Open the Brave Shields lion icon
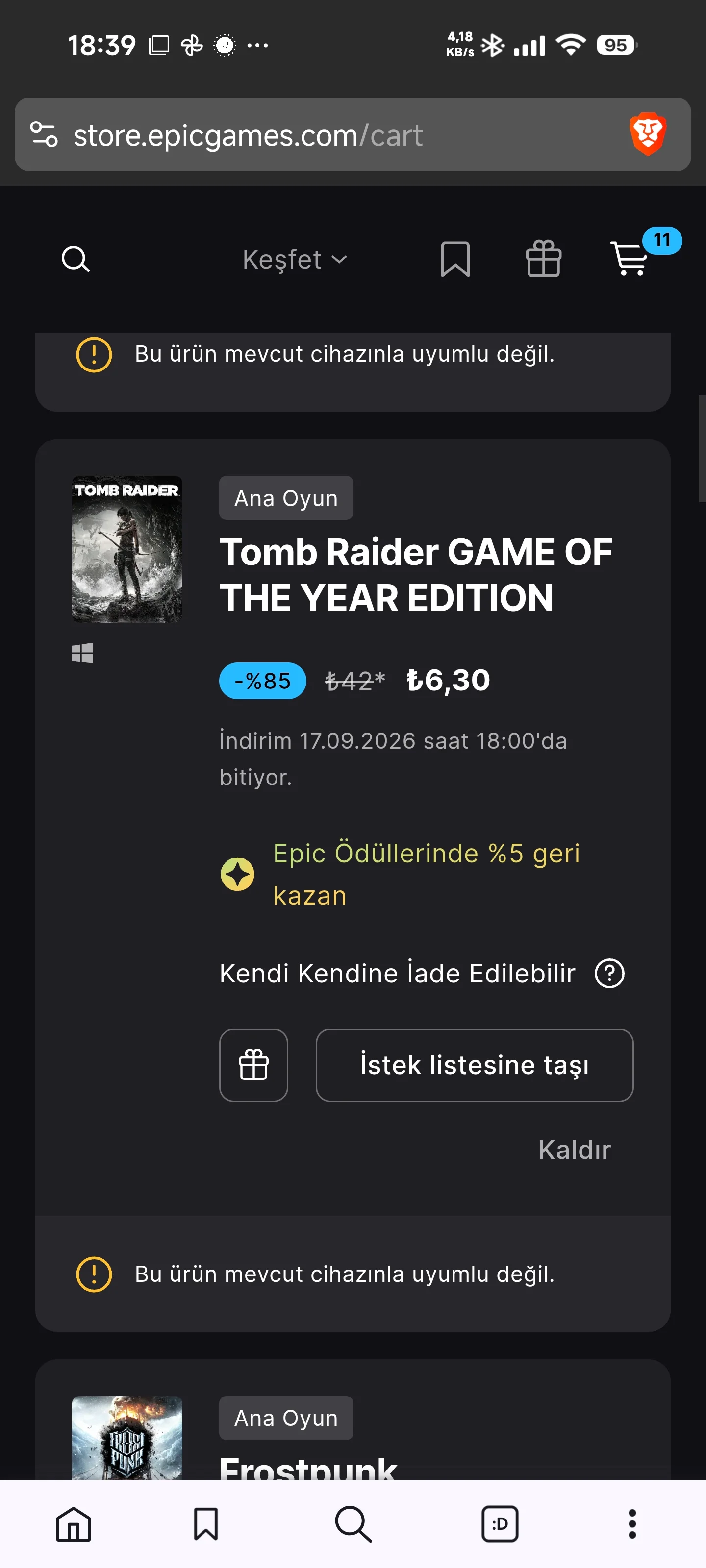The width and height of the screenshot is (706, 1568). click(648, 134)
